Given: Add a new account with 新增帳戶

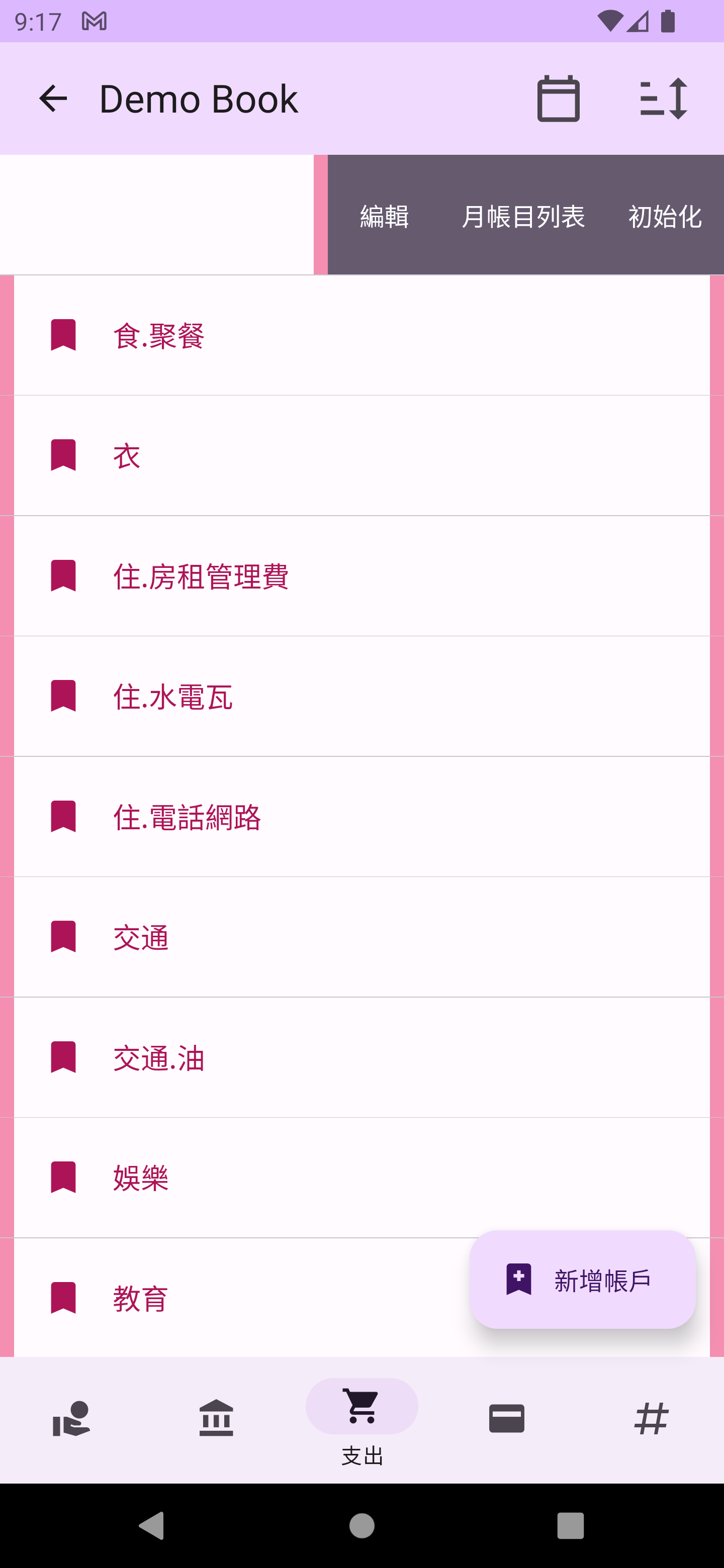Looking at the screenshot, I should (582, 1280).
